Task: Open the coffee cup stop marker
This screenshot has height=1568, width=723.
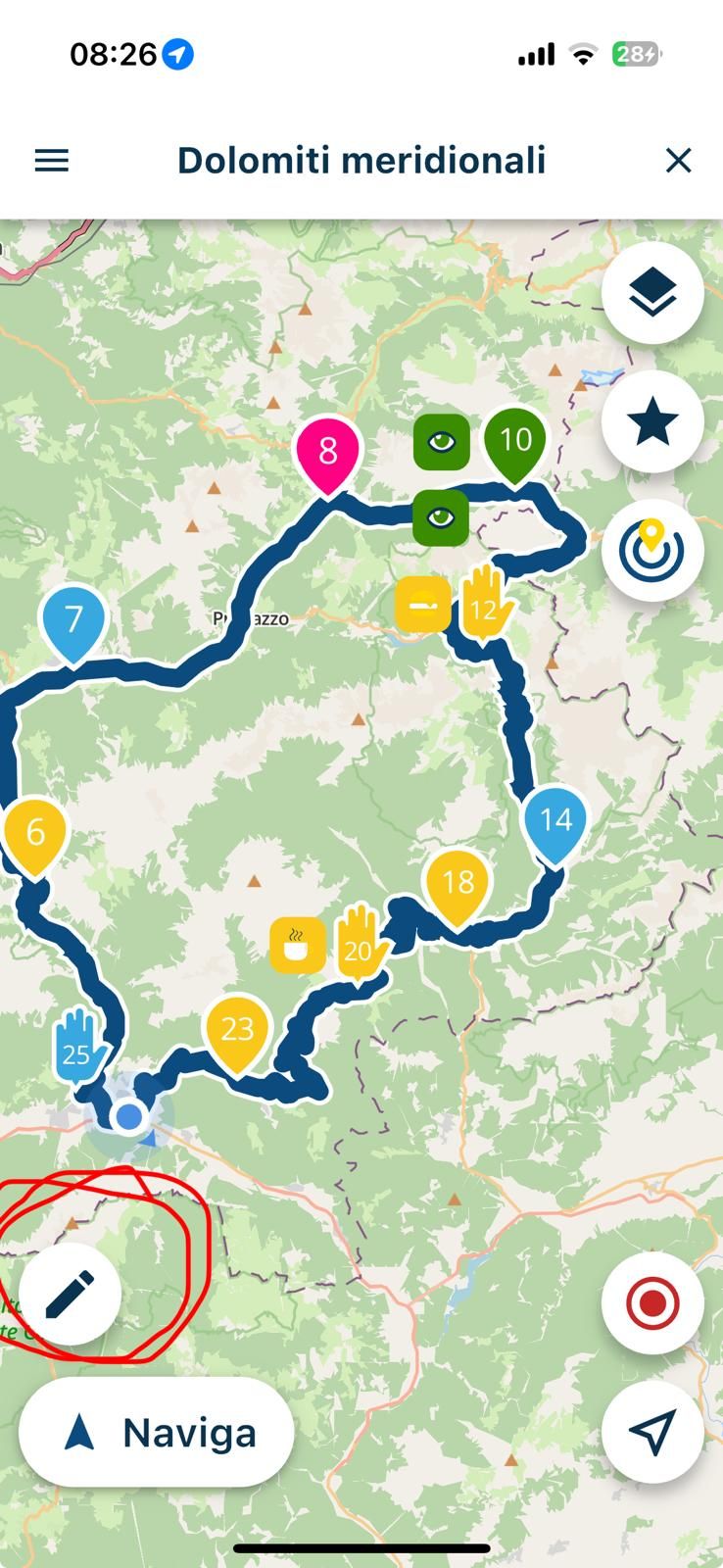Action: [x=298, y=947]
